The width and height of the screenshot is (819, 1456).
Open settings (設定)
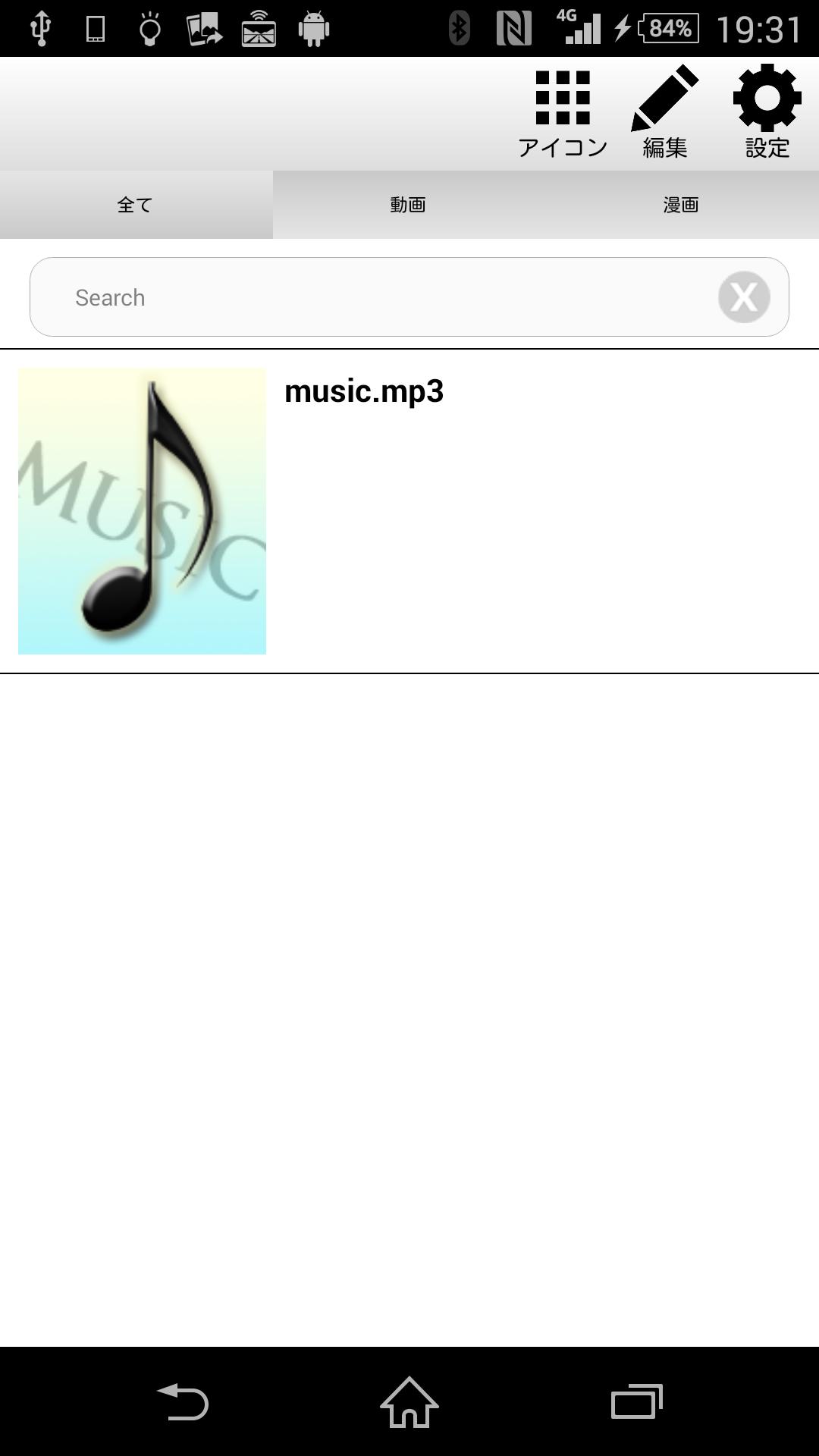[x=767, y=113]
